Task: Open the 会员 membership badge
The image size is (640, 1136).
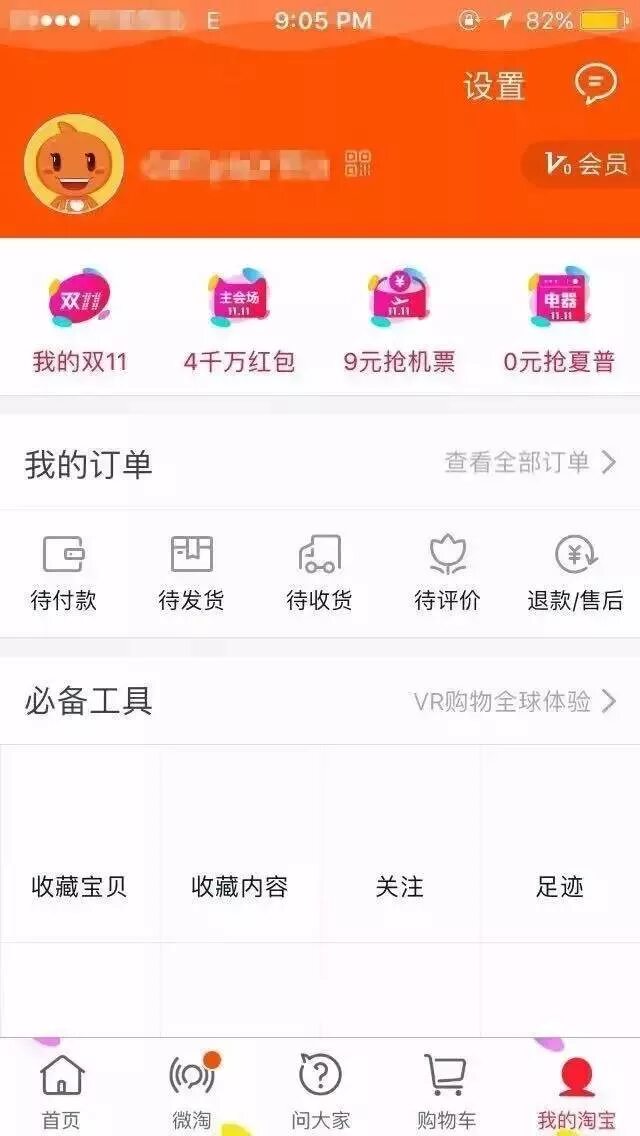Action: [585, 164]
